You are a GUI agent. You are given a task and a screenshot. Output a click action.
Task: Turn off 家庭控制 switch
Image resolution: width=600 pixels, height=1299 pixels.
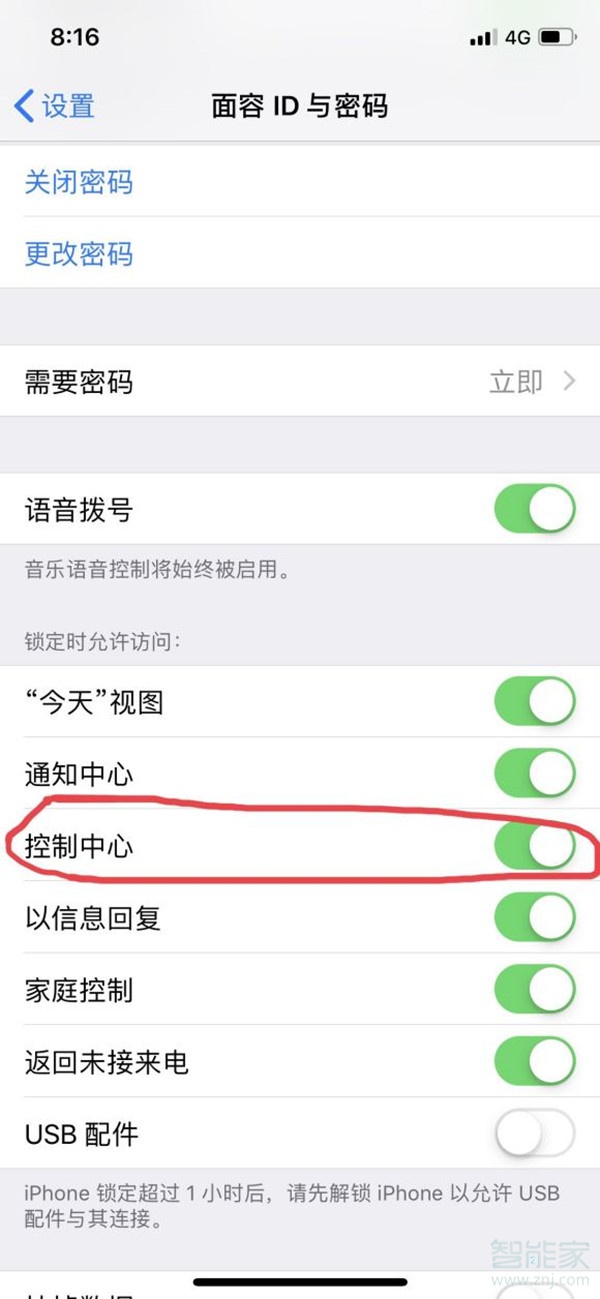(x=535, y=991)
